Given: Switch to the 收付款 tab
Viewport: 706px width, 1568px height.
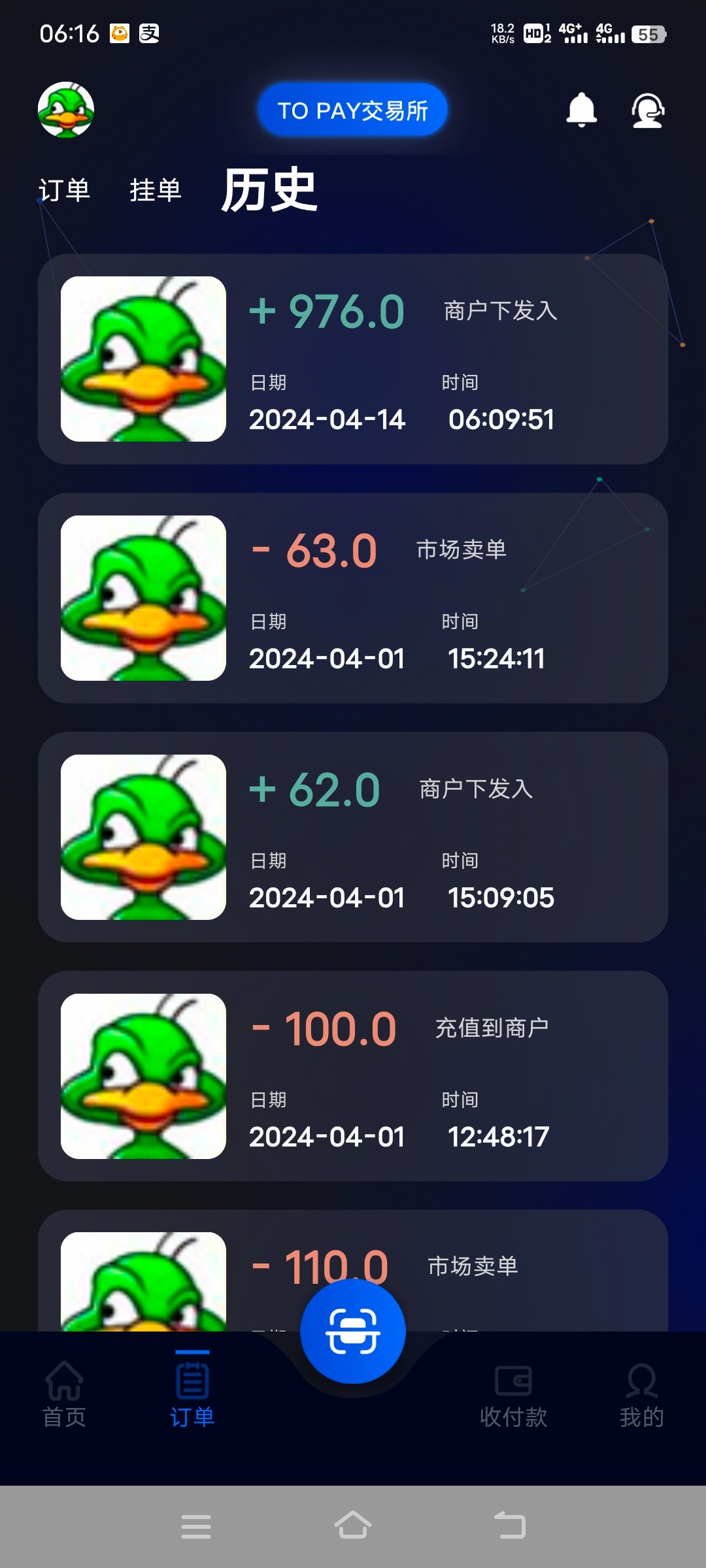Looking at the screenshot, I should pyautogui.click(x=513, y=1394).
